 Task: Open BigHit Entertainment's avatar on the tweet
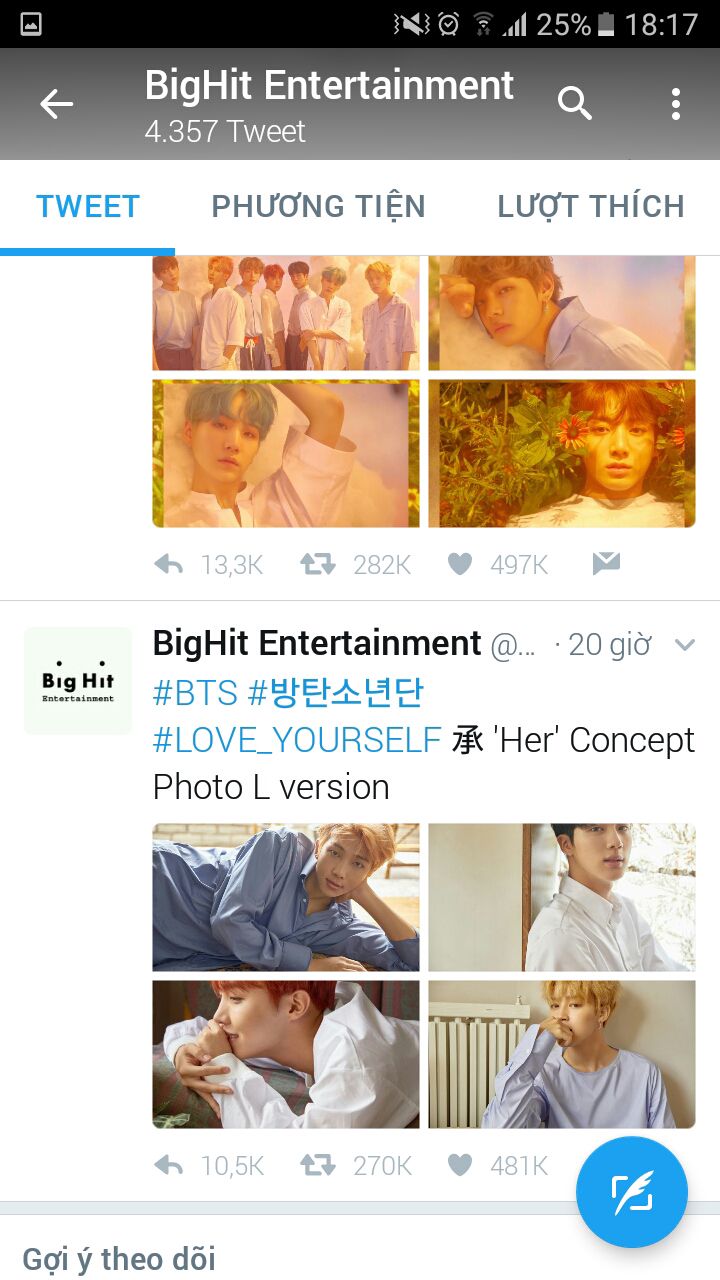pos(78,680)
